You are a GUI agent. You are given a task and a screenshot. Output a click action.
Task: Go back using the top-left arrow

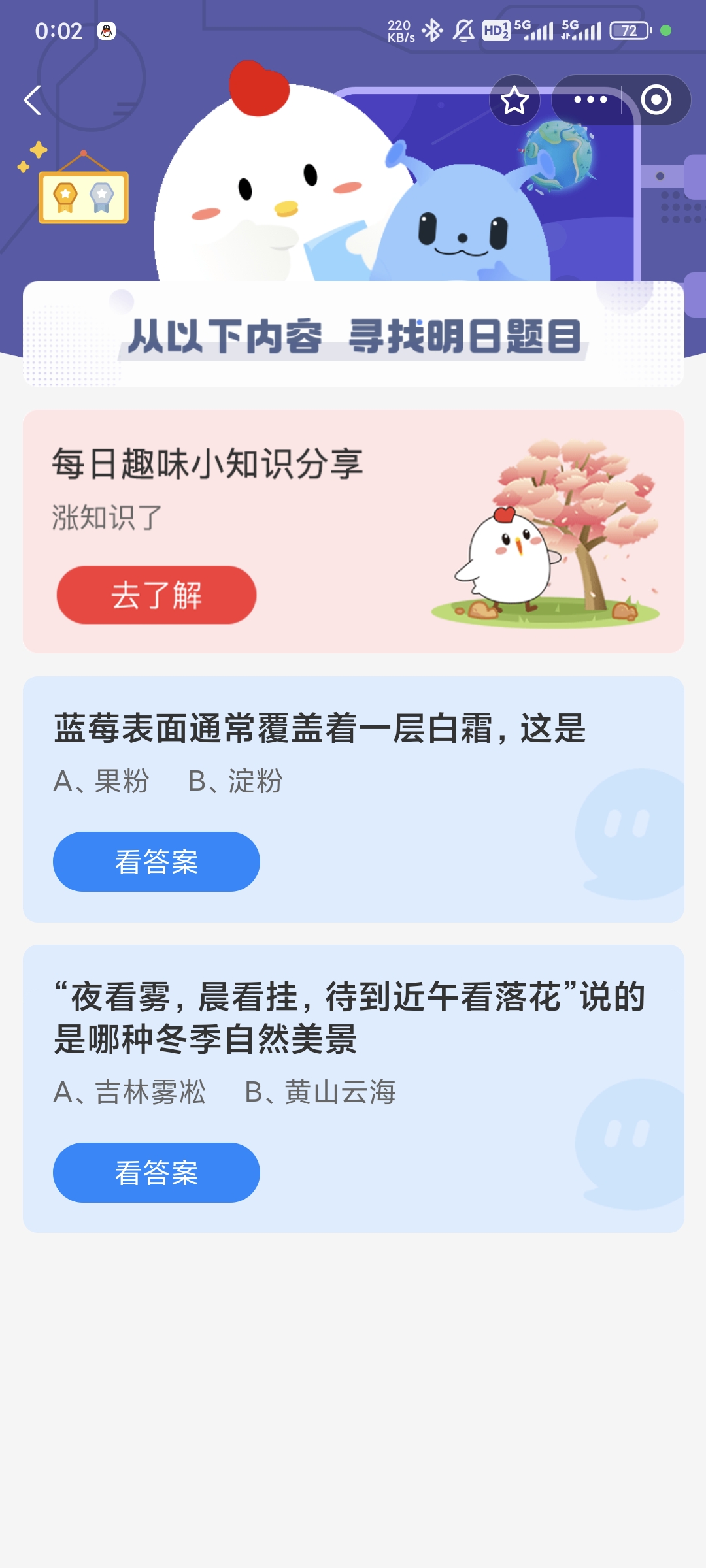point(33,101)
